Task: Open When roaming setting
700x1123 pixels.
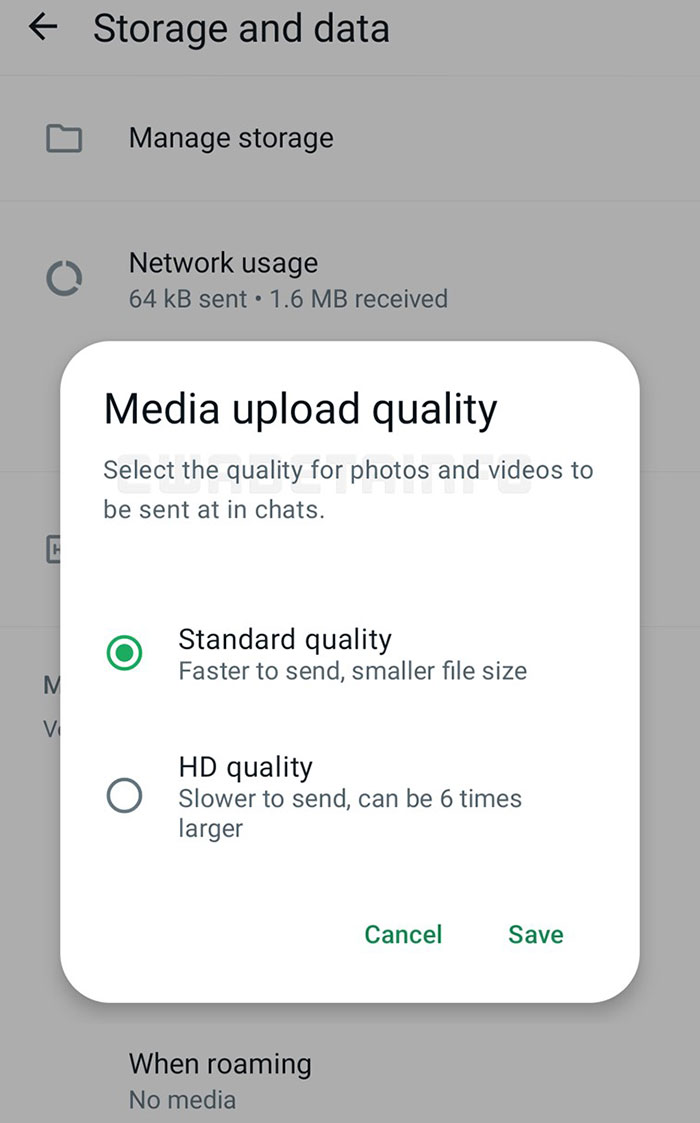Action: pos(350,1080)
